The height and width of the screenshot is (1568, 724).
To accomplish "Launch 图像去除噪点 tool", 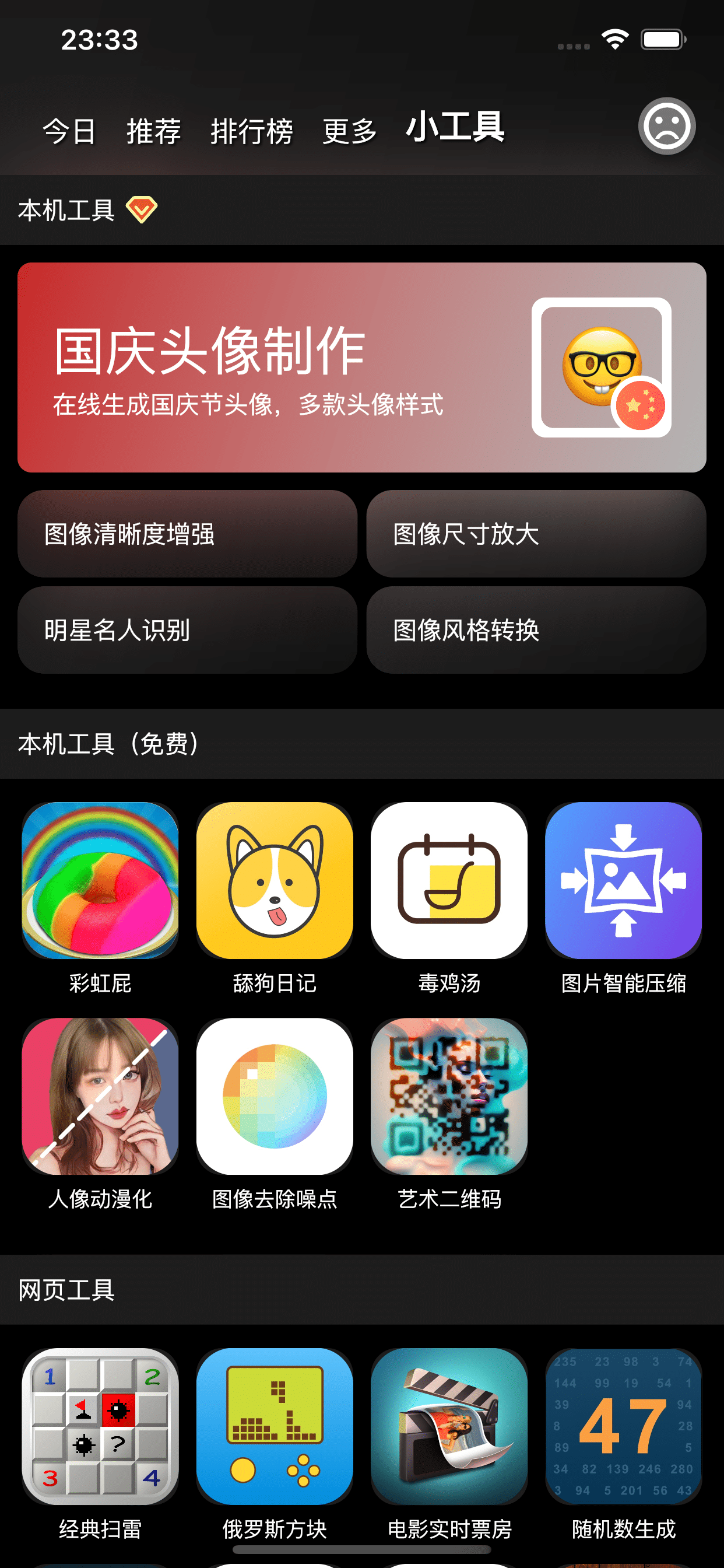I will (x=275, y=1095).
